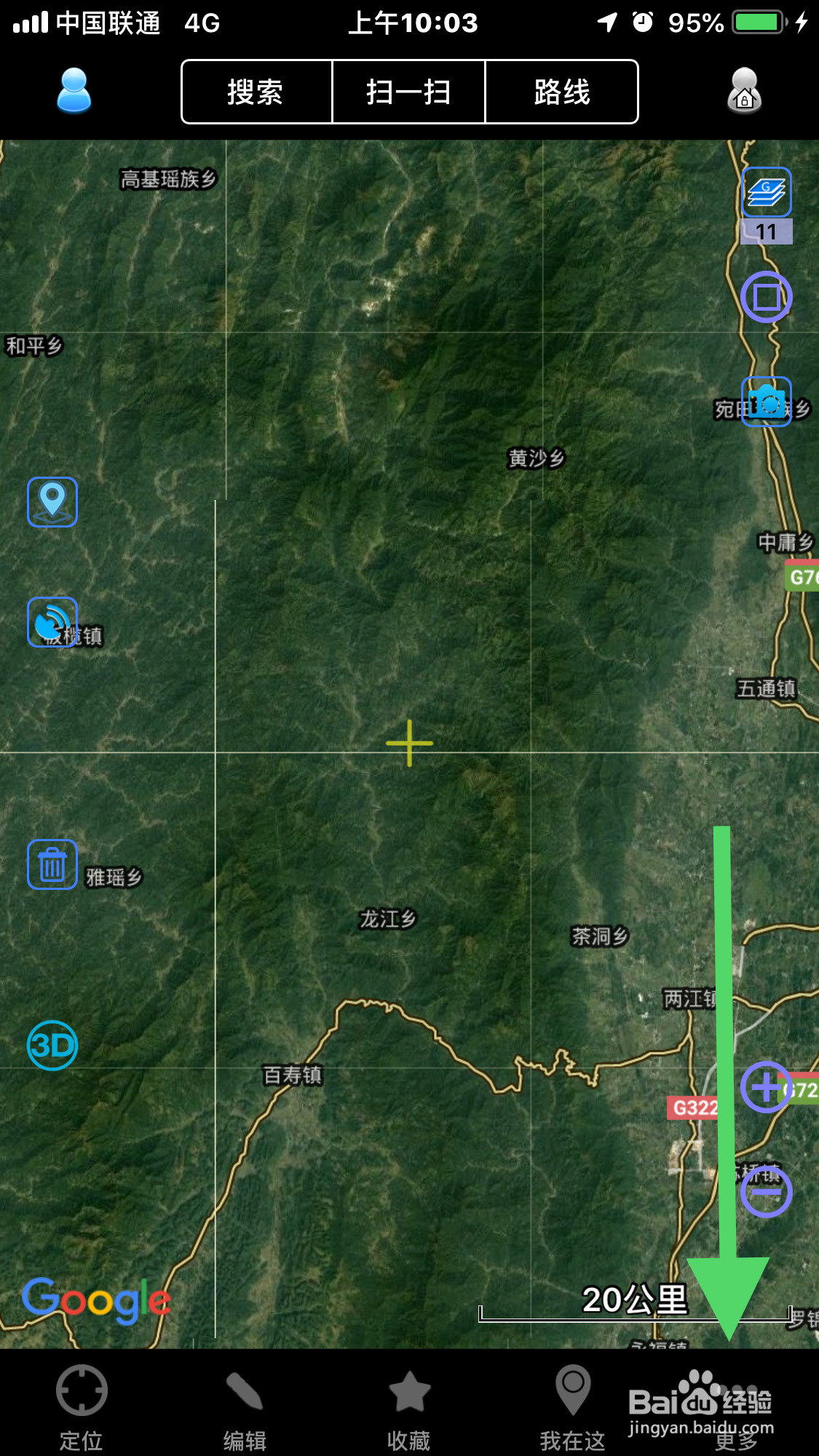Open the zoom level 11 indicator

(x=765, y=232)
